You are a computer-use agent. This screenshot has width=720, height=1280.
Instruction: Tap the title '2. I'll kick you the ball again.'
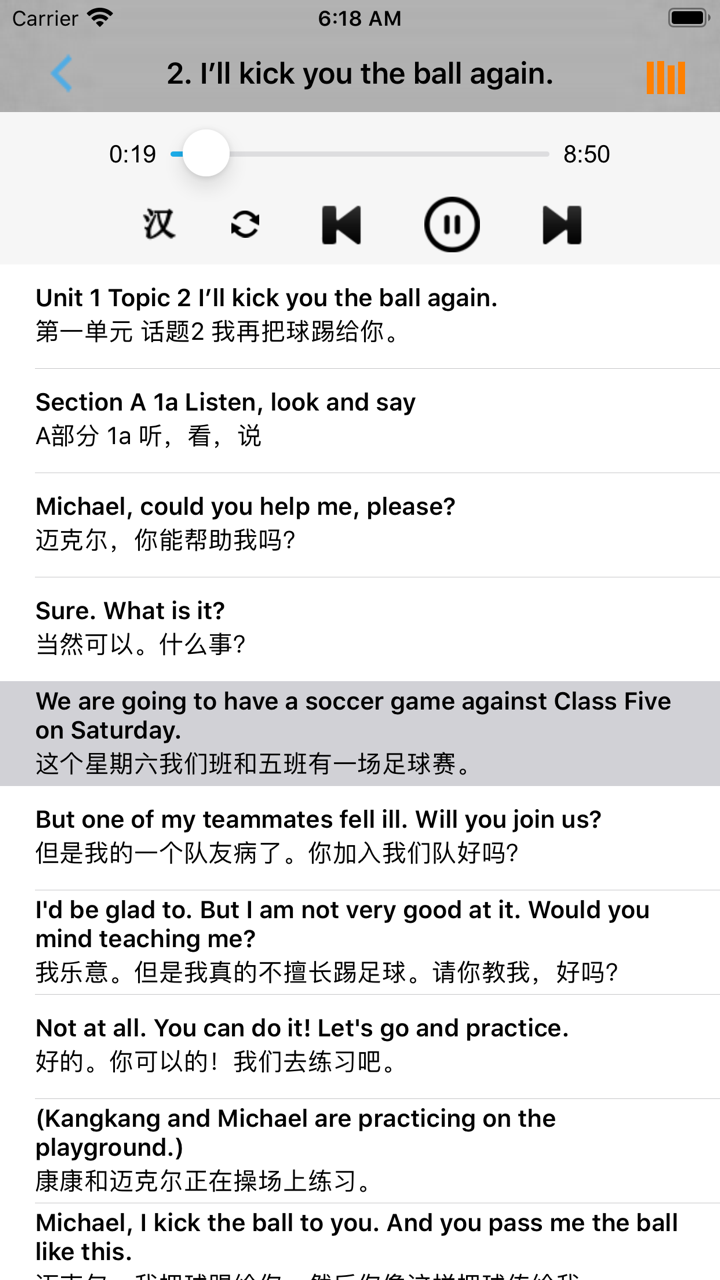(360, 74)
